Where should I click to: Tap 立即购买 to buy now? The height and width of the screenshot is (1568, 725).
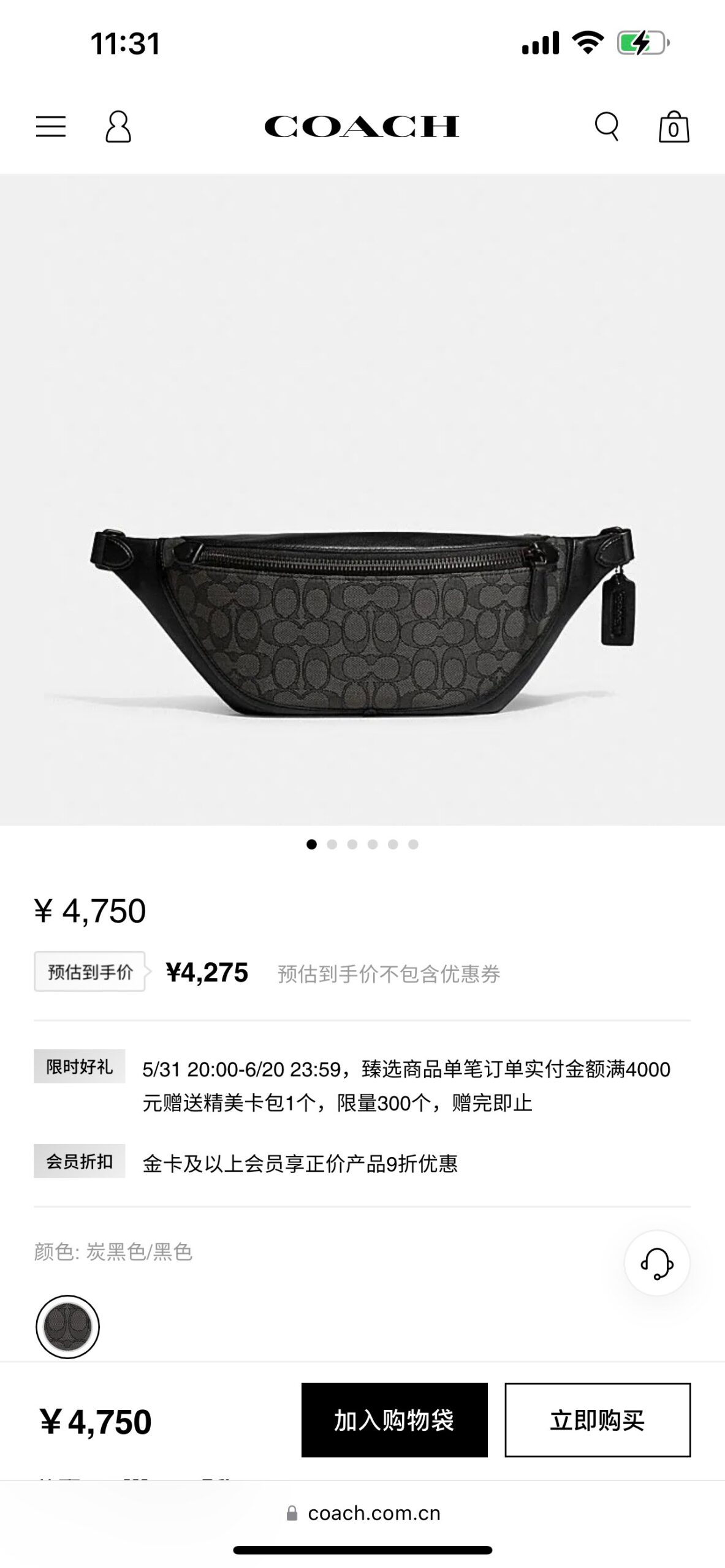(598, 1420)
